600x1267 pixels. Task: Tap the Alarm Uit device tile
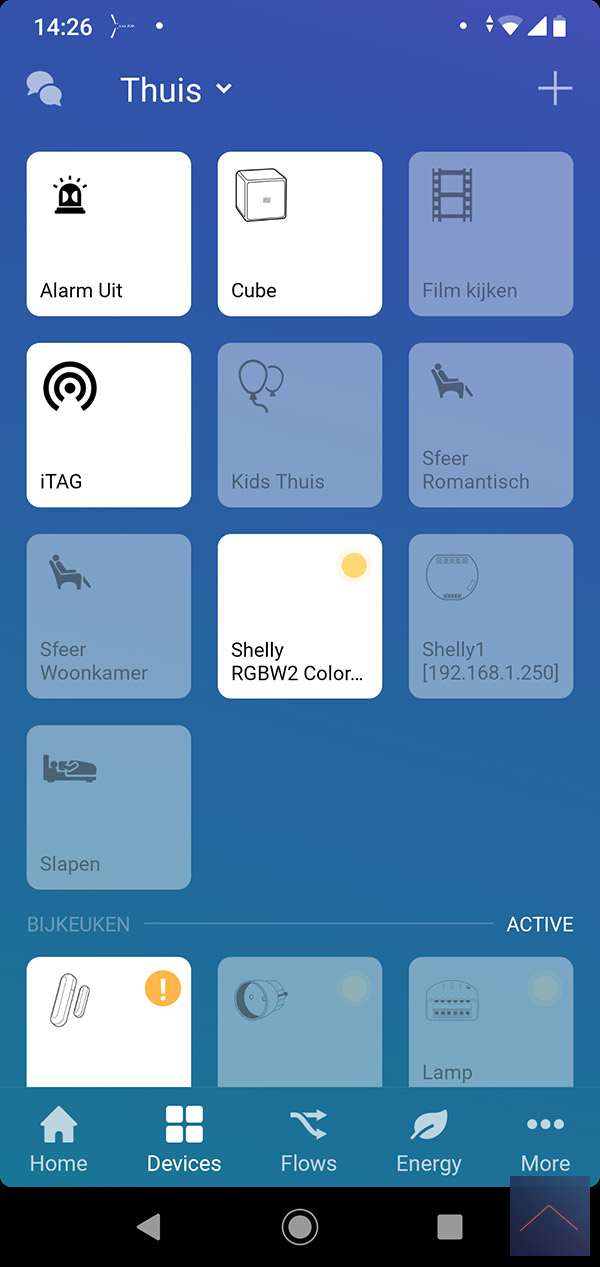point(109,234)
